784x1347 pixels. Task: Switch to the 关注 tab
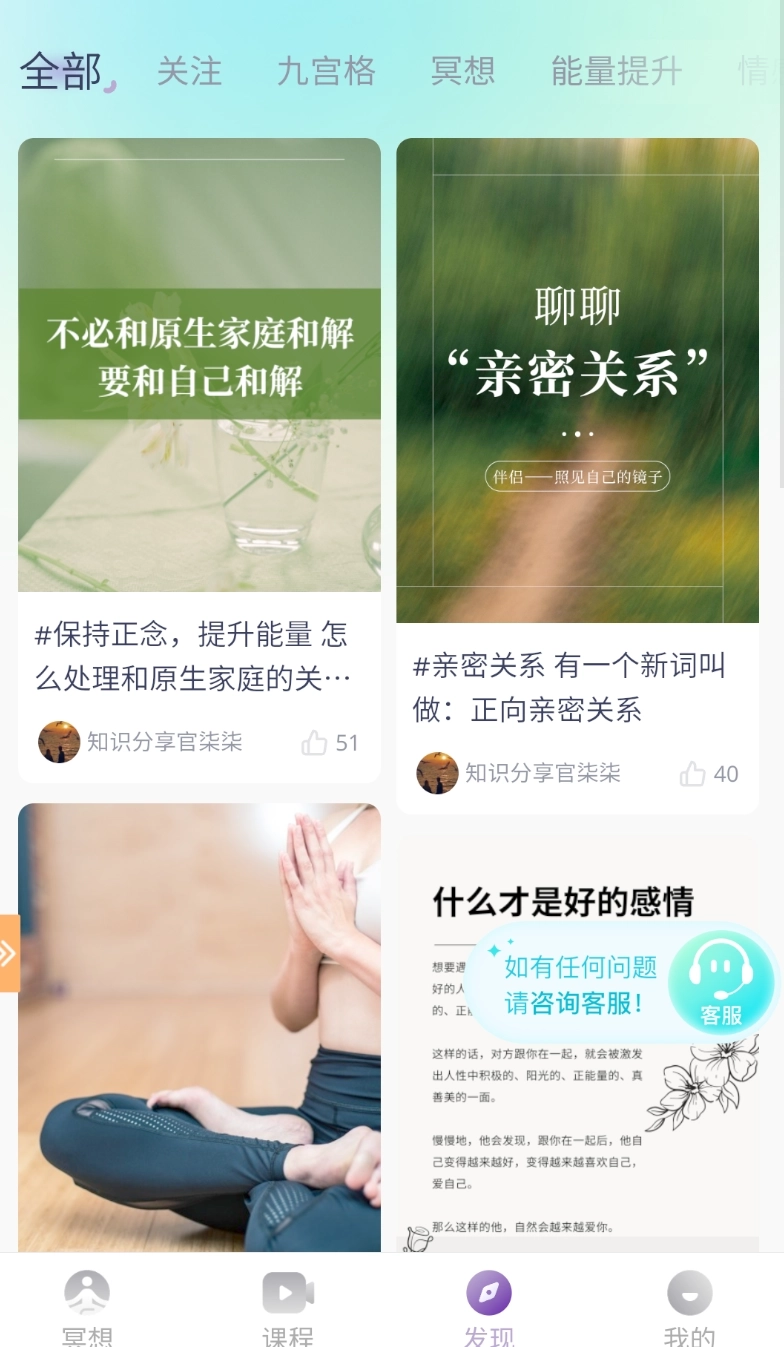[x=189, y=71]
